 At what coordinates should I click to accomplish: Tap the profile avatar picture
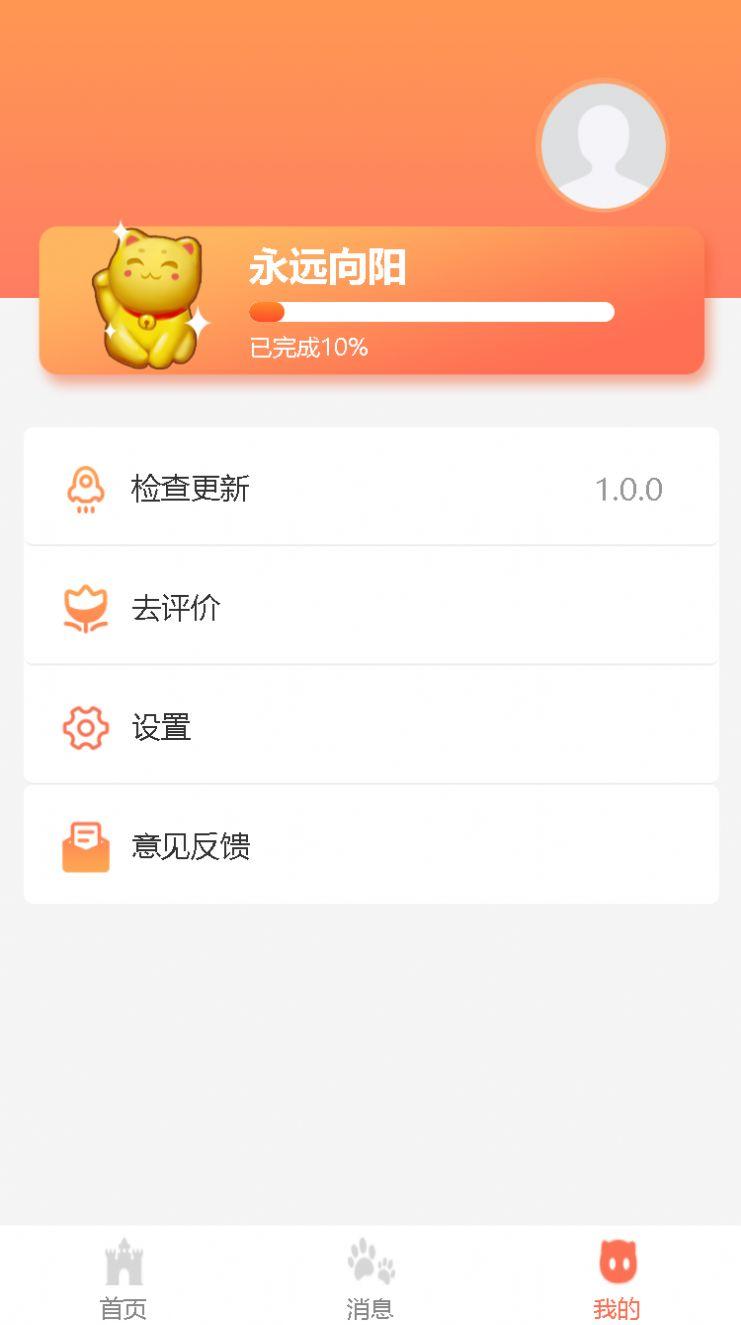(603, 146)
